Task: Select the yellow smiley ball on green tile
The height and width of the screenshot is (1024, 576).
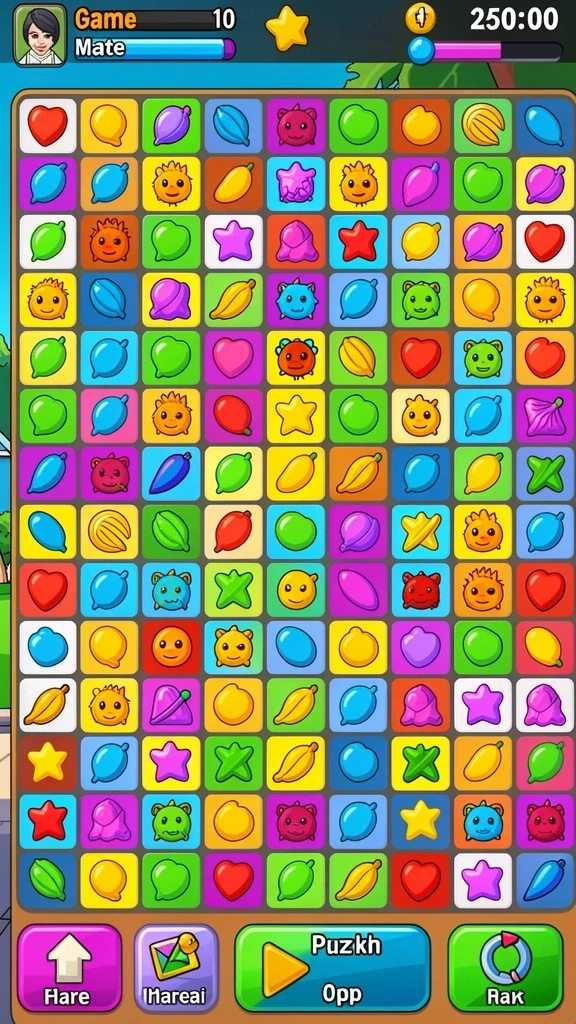Action: pos(296,589)
